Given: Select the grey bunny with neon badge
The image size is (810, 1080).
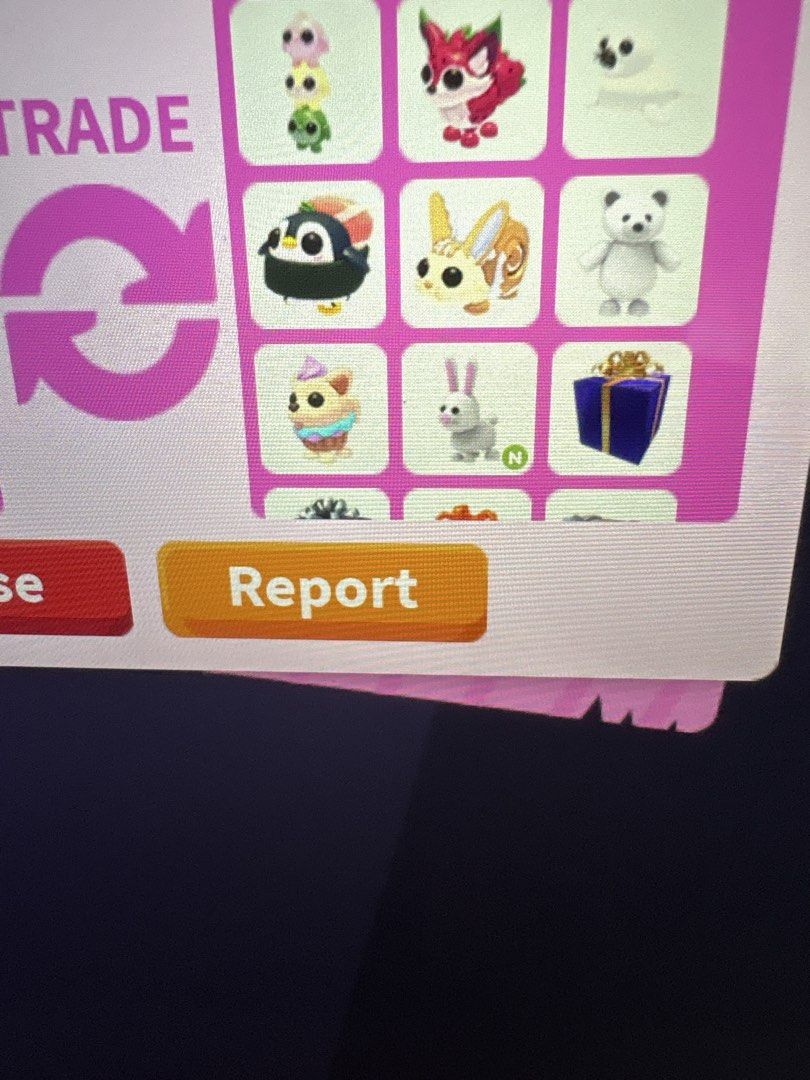Looking at the screenshot, I should [x=469, y=410].
